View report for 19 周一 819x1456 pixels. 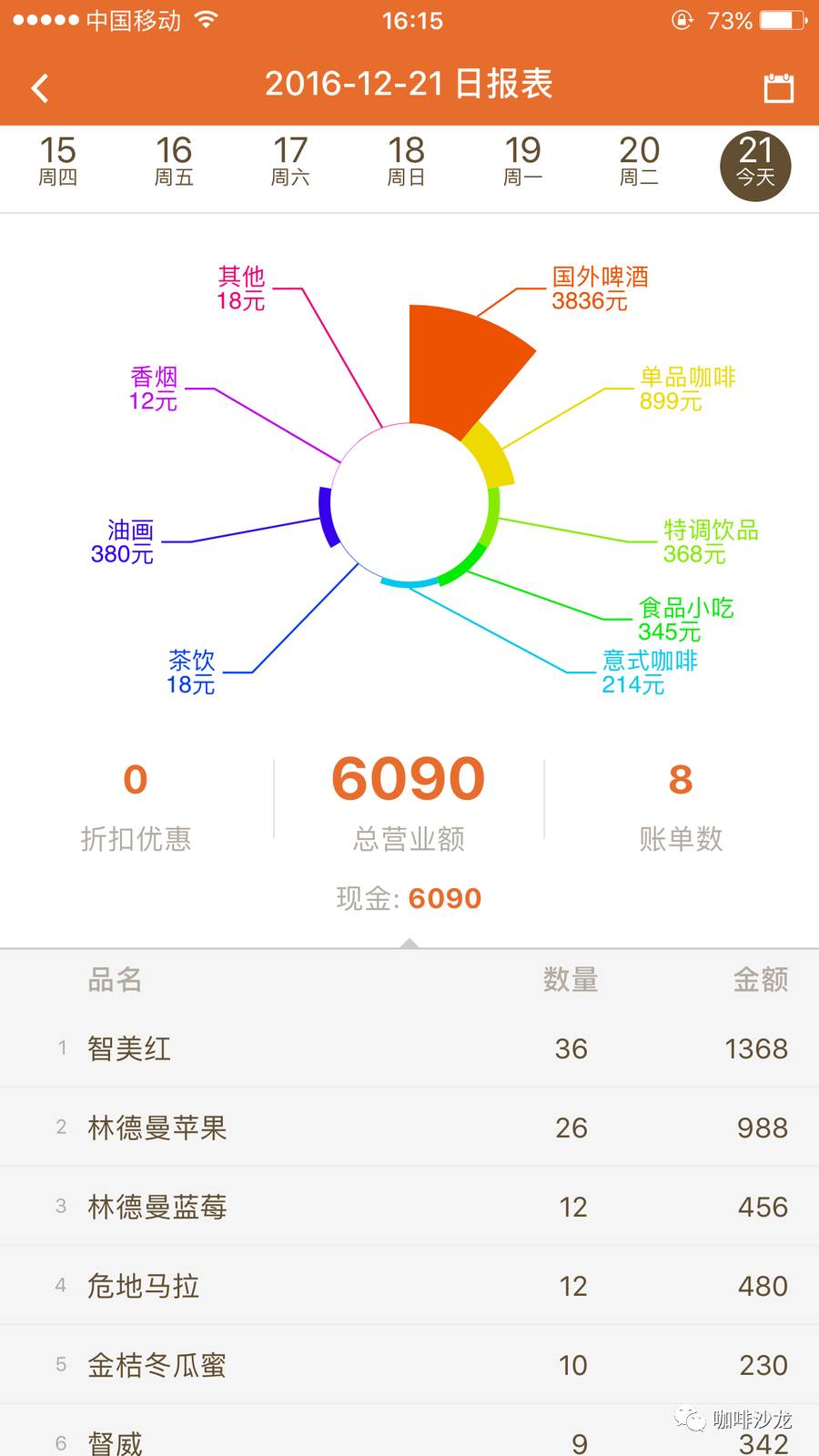(522, 161)
